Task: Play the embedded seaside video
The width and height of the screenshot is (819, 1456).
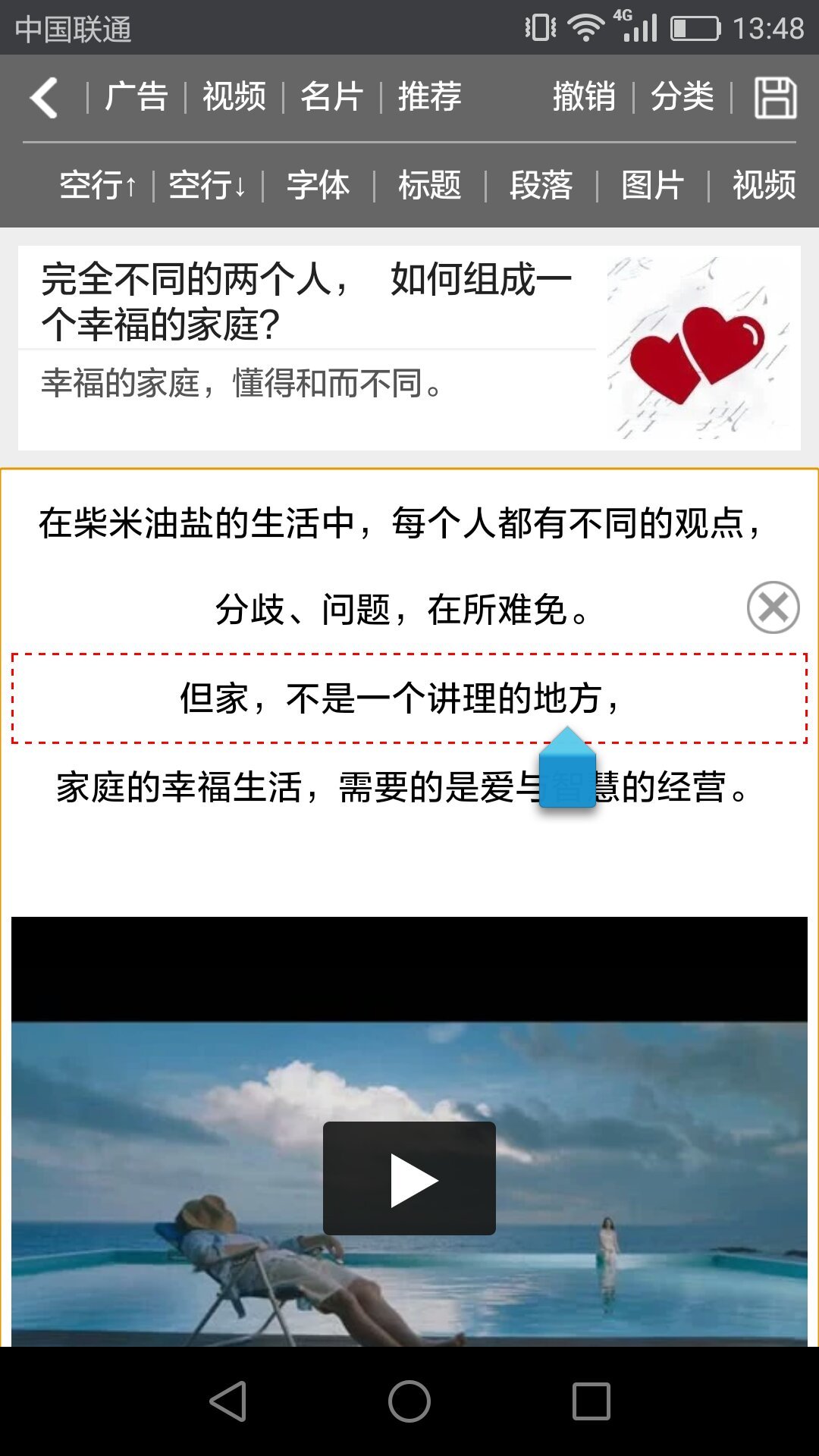Action: pos(409,1178)
